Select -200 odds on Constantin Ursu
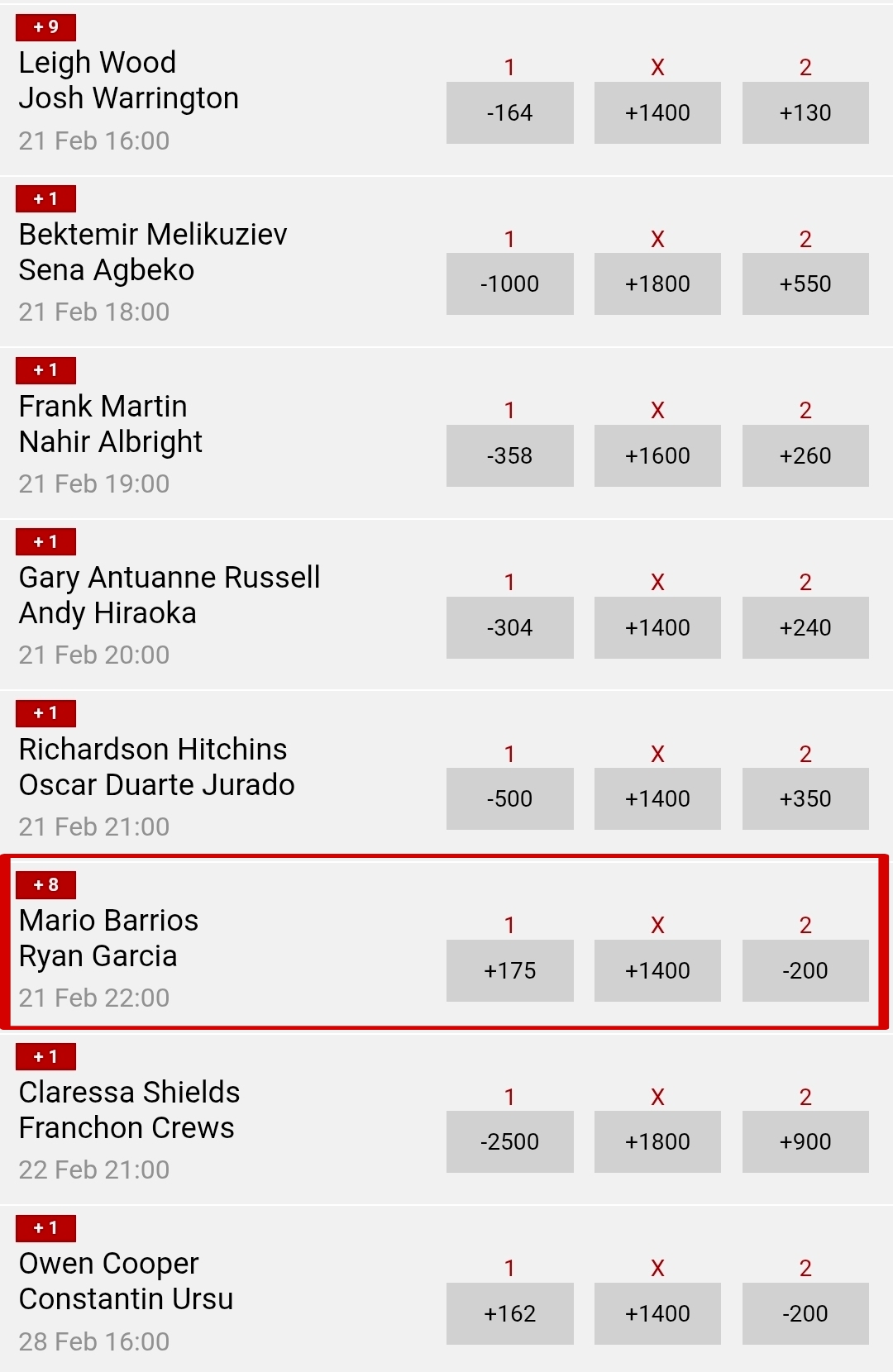 pos(805,1313)
